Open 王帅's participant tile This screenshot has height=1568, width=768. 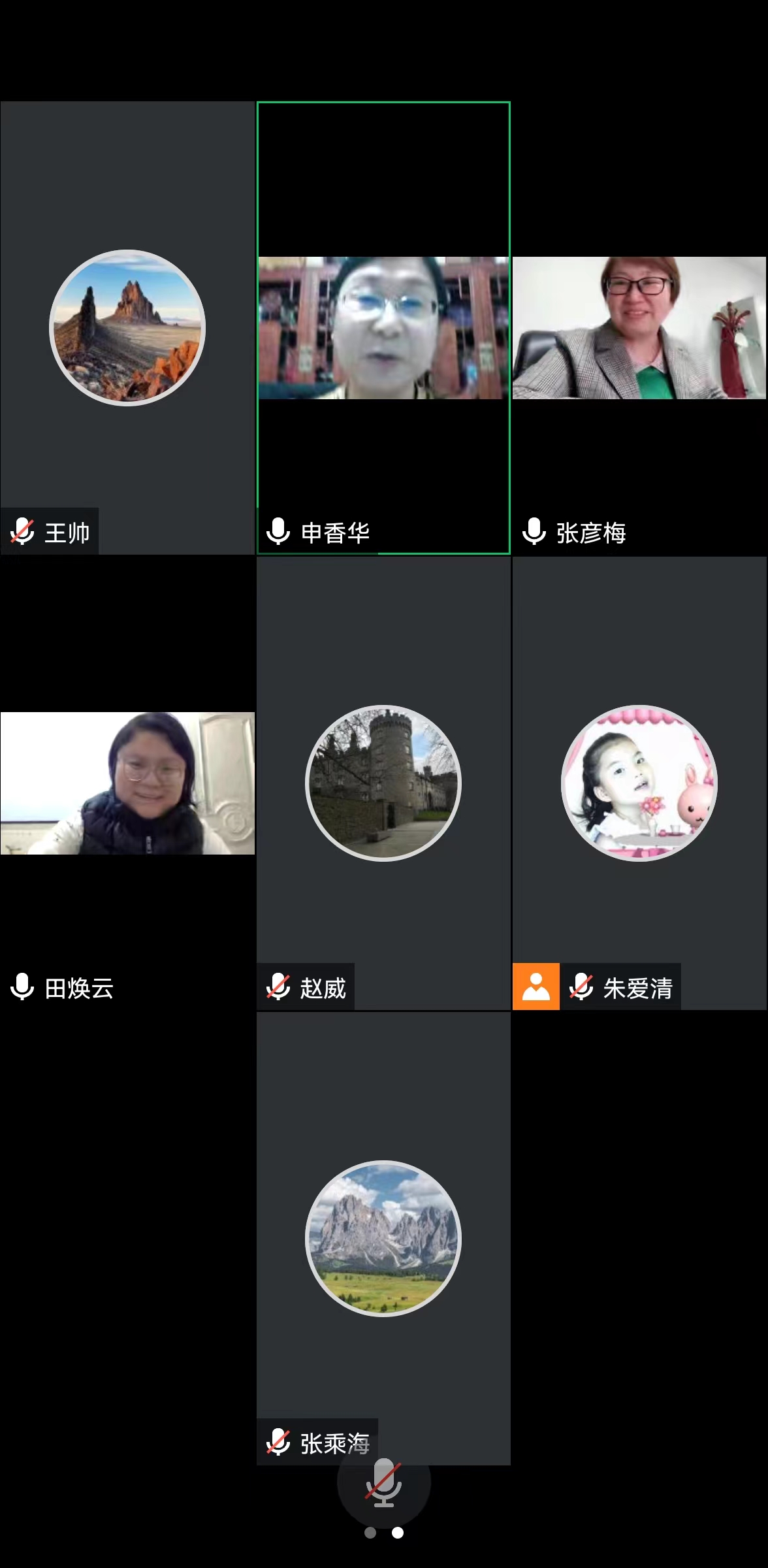pyautogui.click(x=127, y=328)
